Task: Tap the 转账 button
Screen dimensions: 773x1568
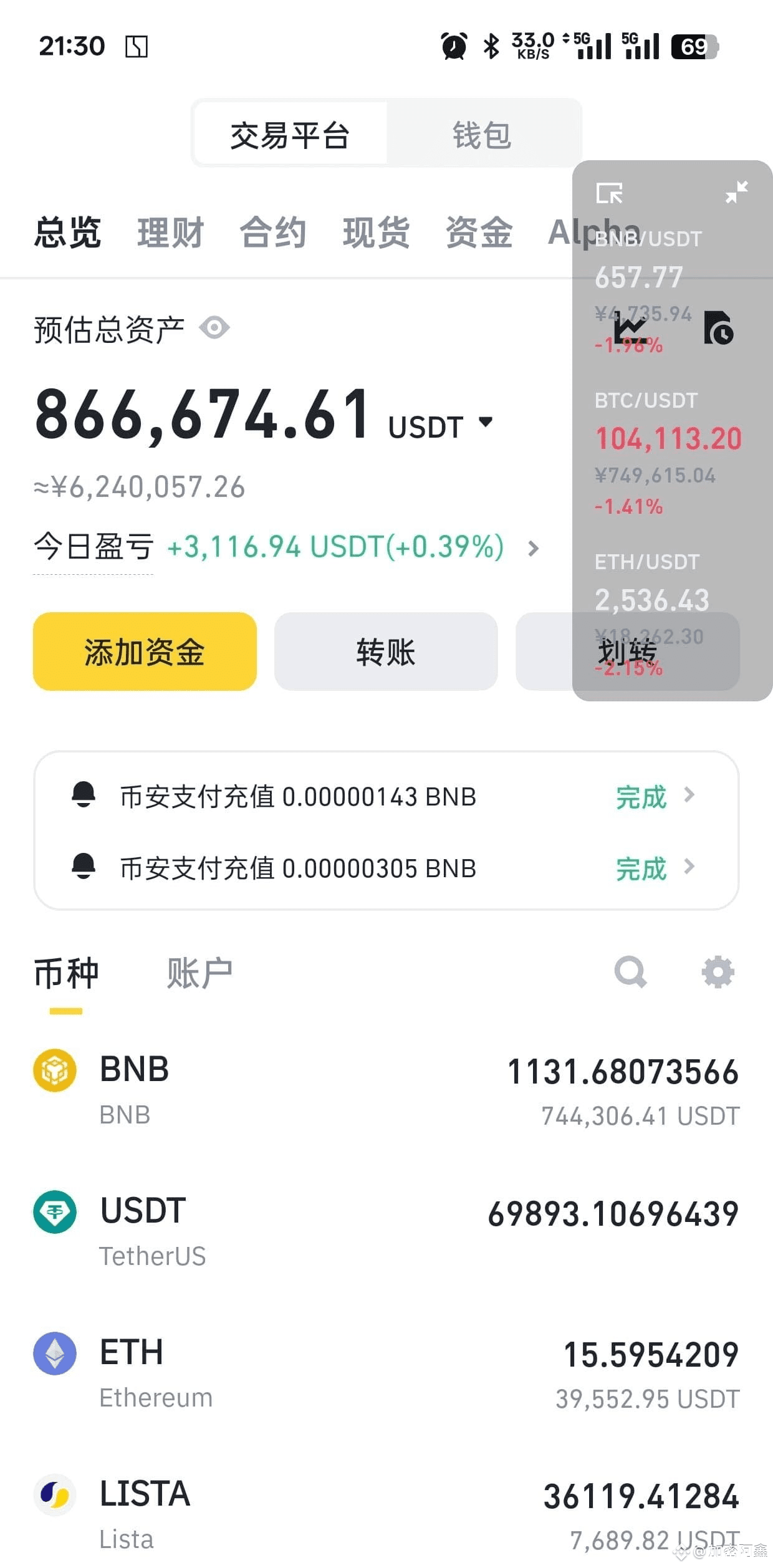Action: pyautogui.click(x=386, y=652)
